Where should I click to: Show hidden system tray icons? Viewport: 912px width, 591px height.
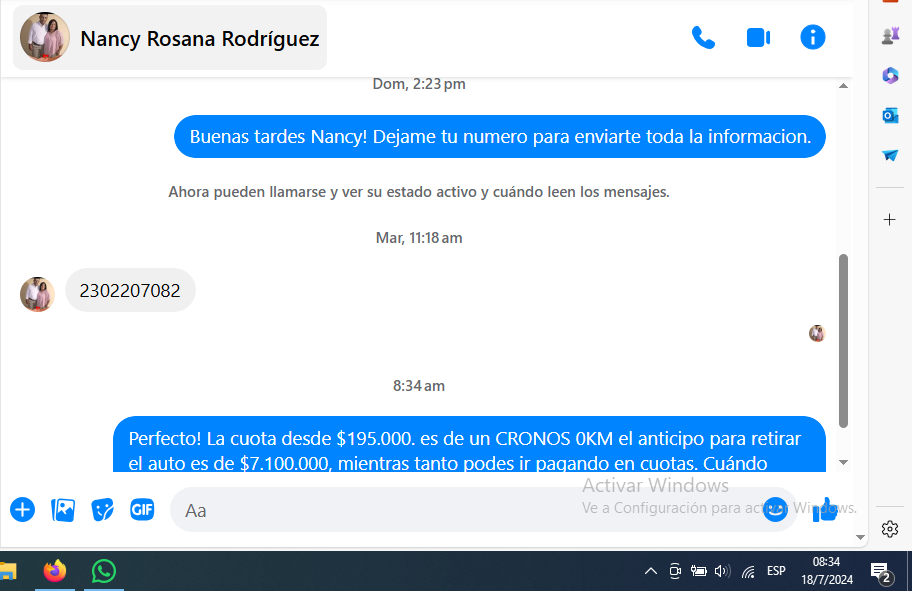pos(651,571)
